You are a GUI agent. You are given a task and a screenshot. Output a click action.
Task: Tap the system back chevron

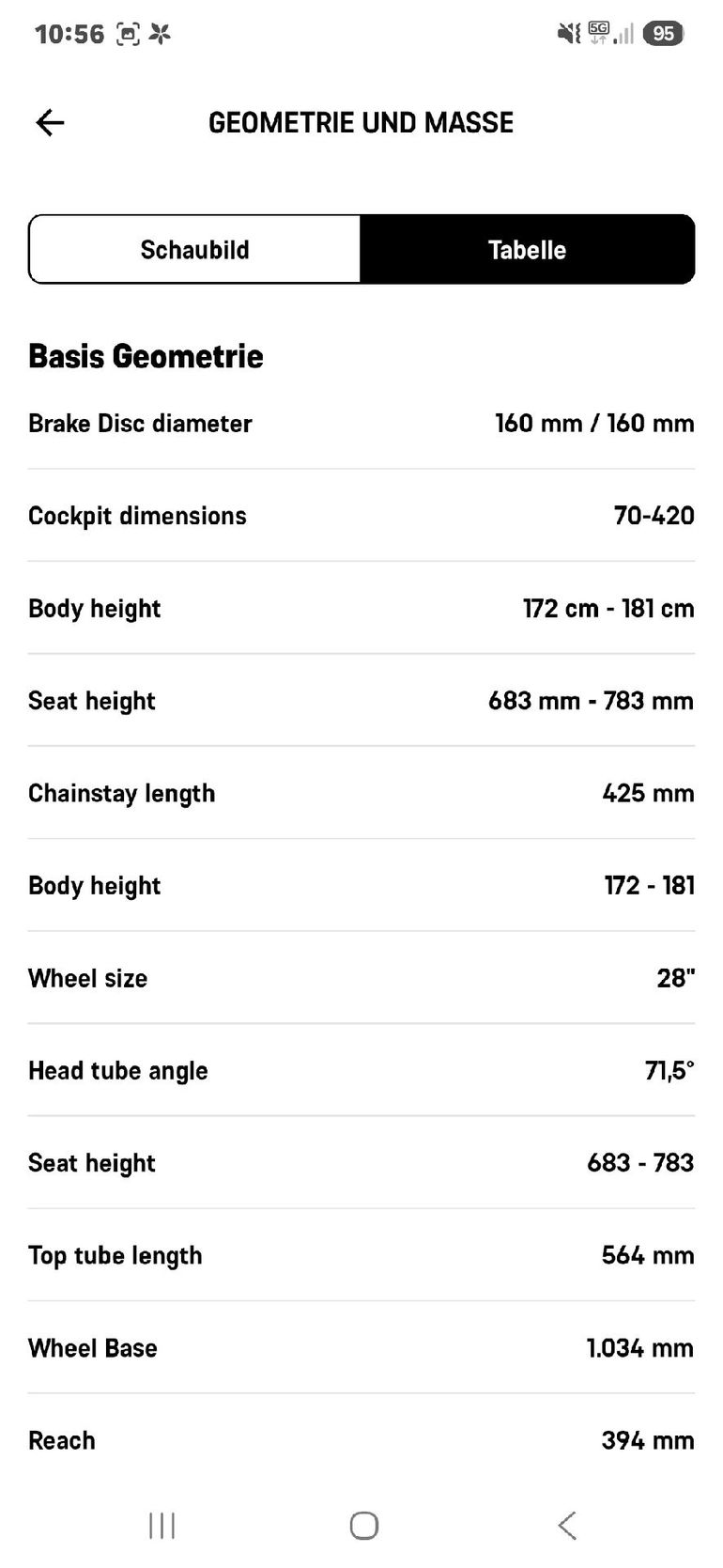click(566, 1526)
